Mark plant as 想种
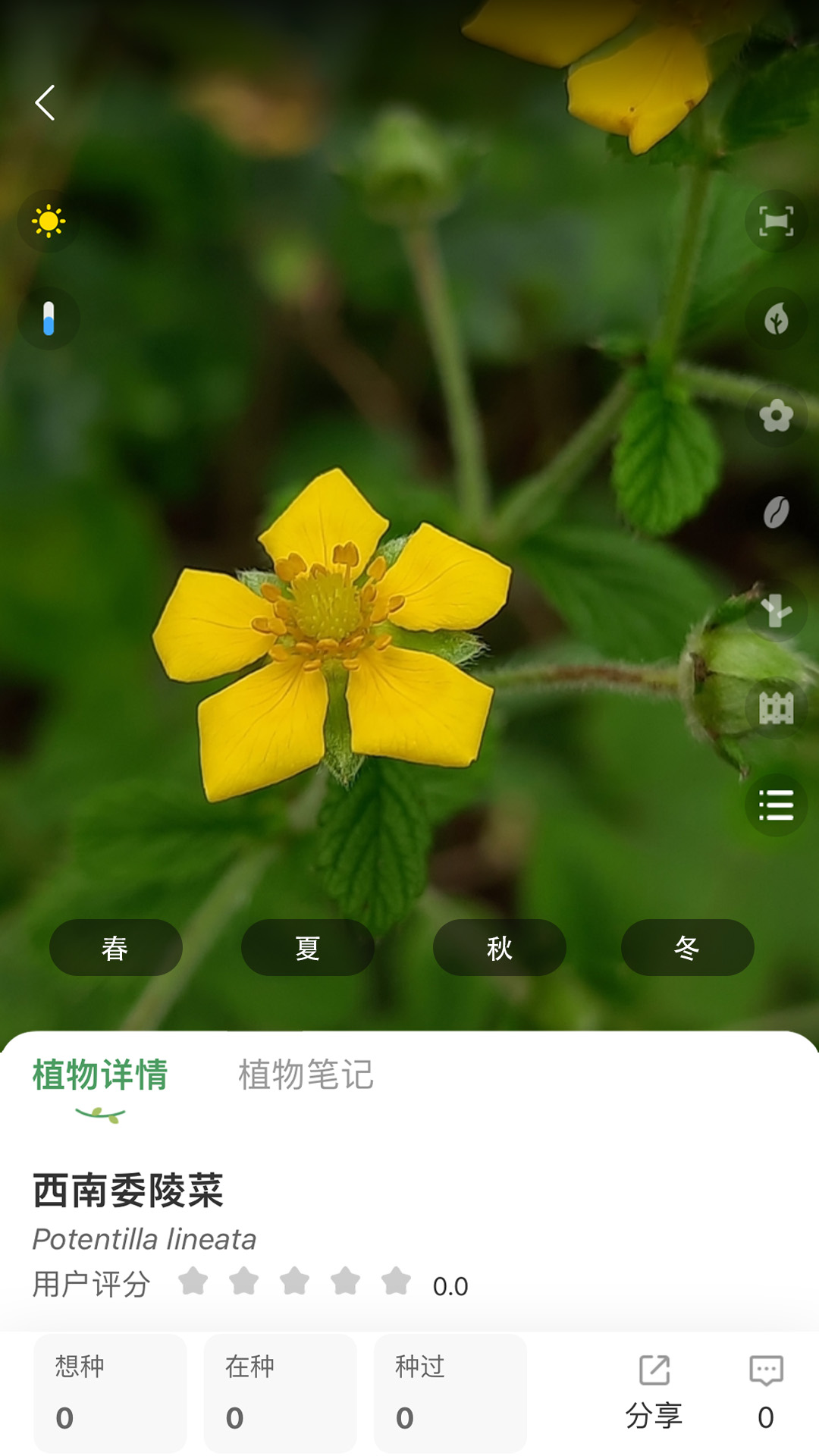Screen dimensions: 819x1456 (111, 1393)
